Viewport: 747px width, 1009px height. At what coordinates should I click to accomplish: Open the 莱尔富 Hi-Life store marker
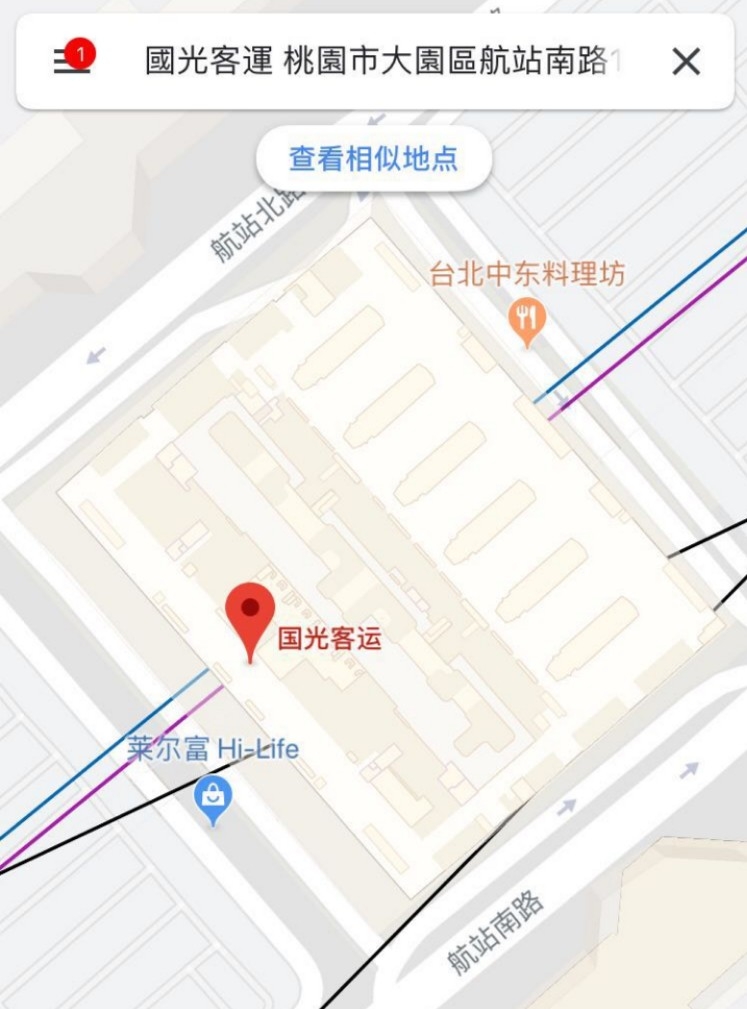point(213,796)
